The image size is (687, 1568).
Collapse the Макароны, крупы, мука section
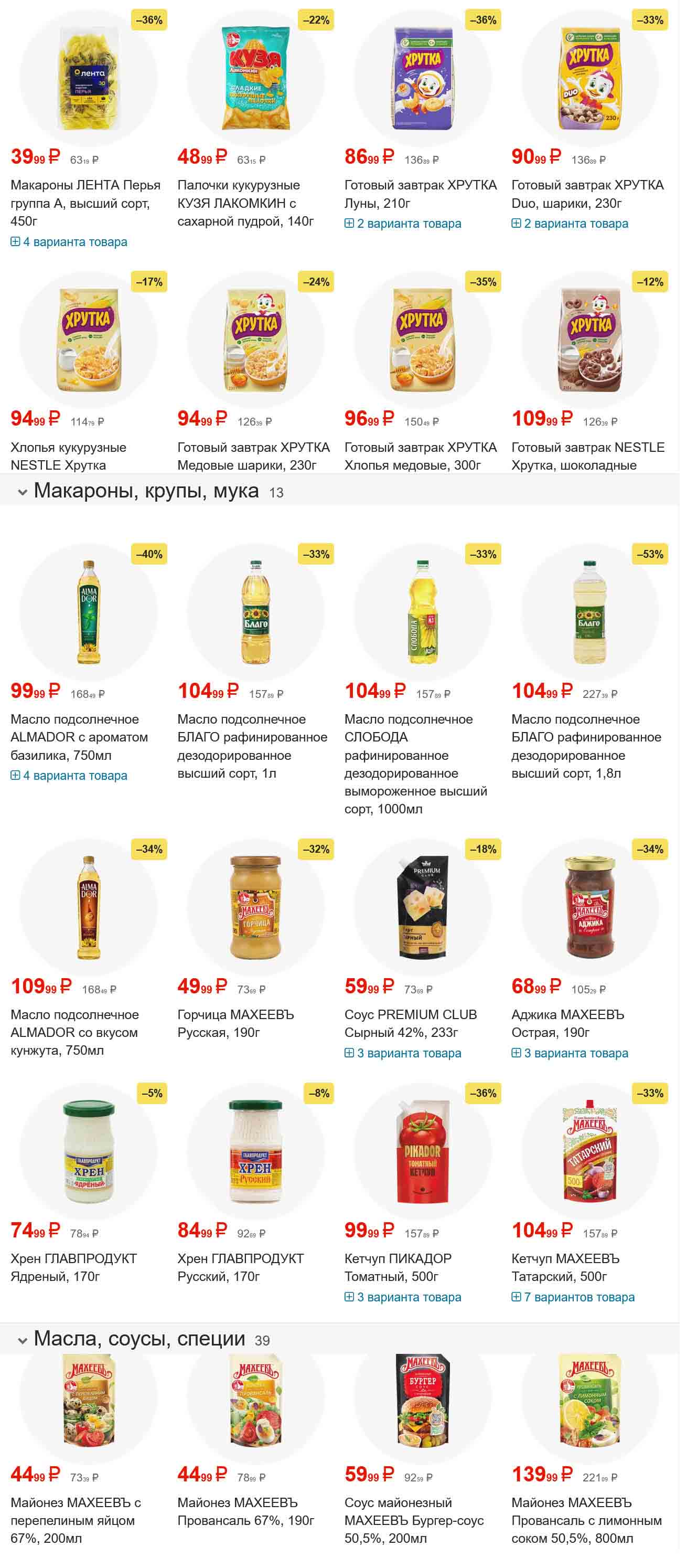point(23,492)
